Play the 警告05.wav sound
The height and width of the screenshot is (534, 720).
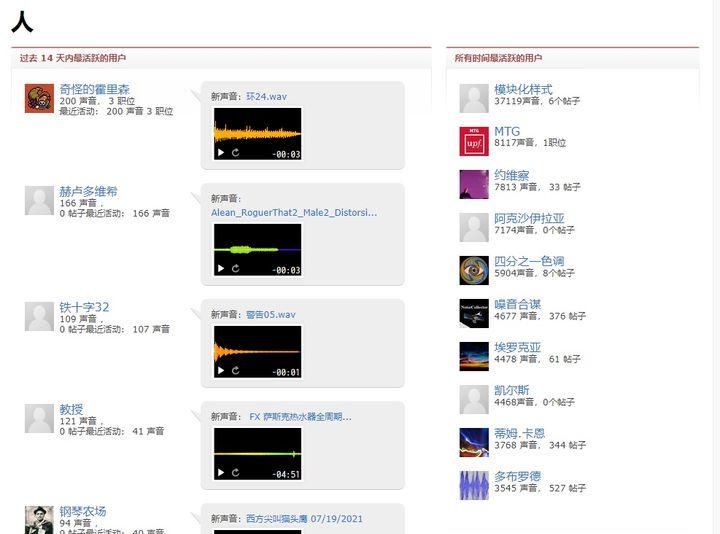[x=221, y=371]
